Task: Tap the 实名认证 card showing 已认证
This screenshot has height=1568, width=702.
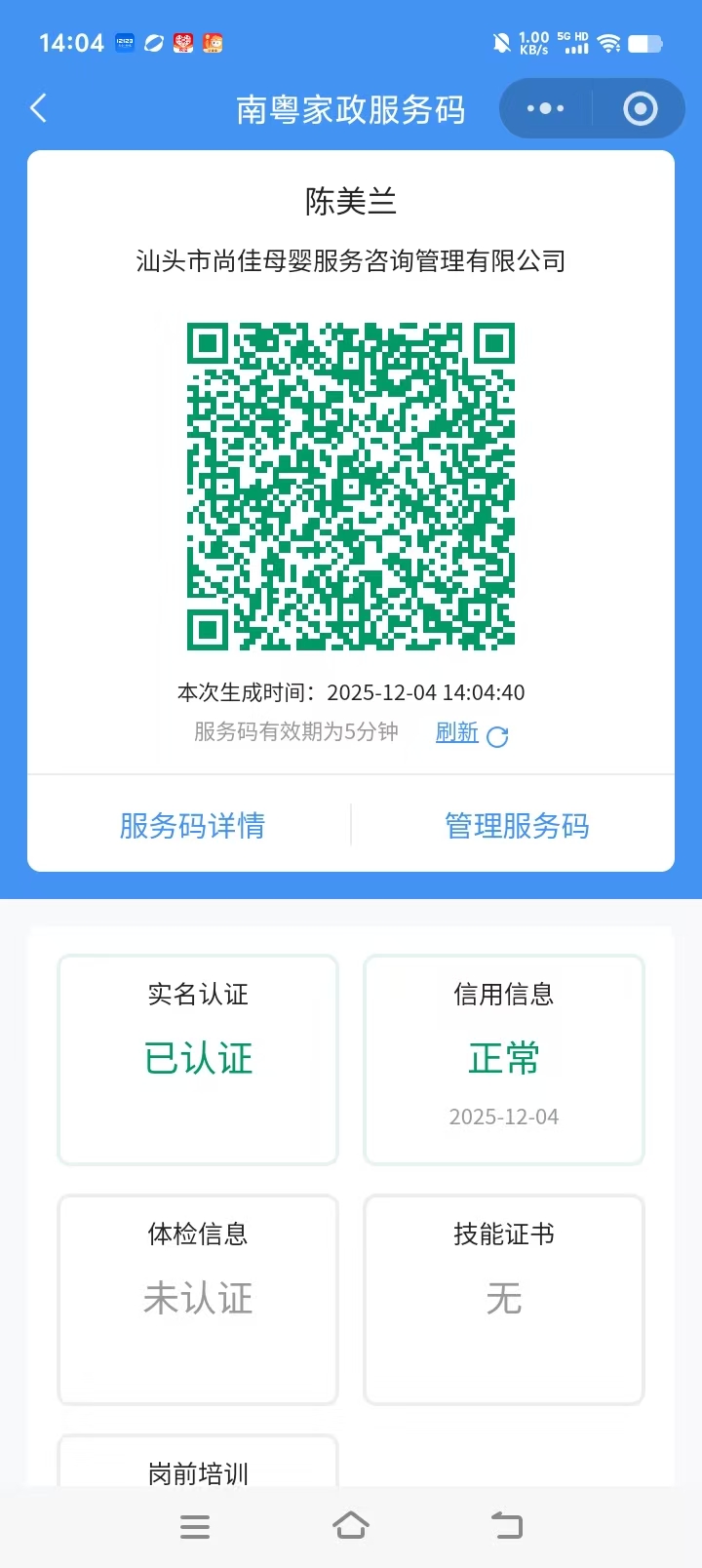Action: (197, 1060)
